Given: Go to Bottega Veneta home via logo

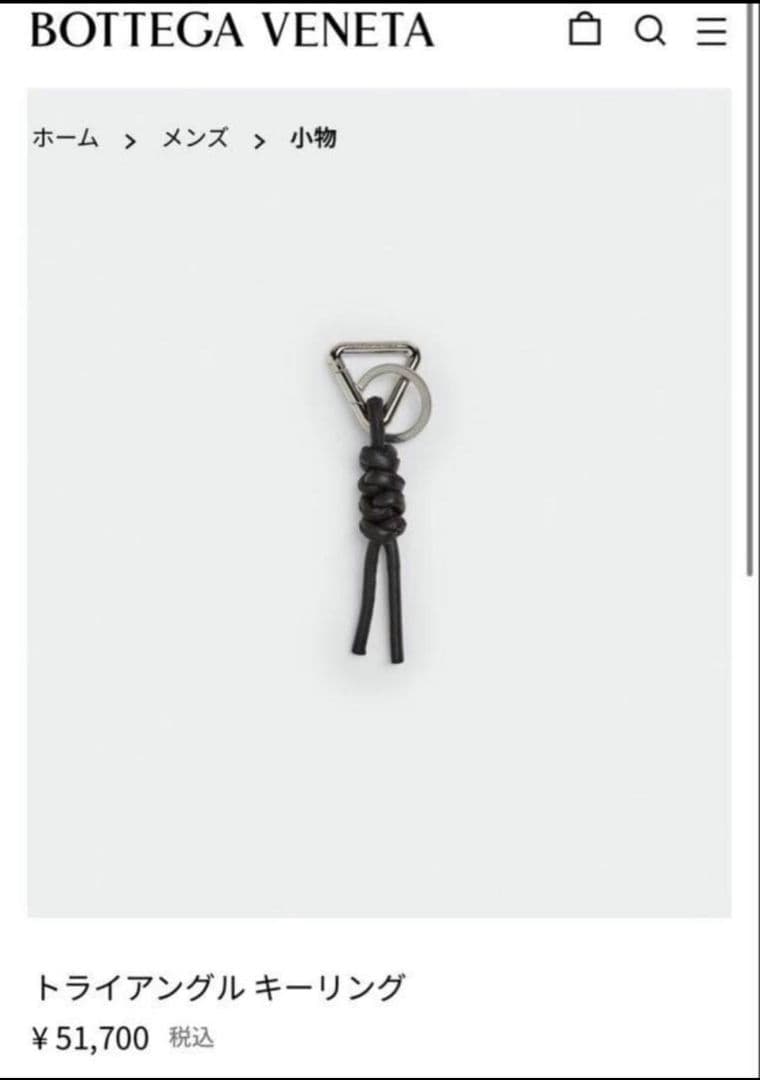Looking at the screenshot, I should pyautogui.click(x=232, y=29).
